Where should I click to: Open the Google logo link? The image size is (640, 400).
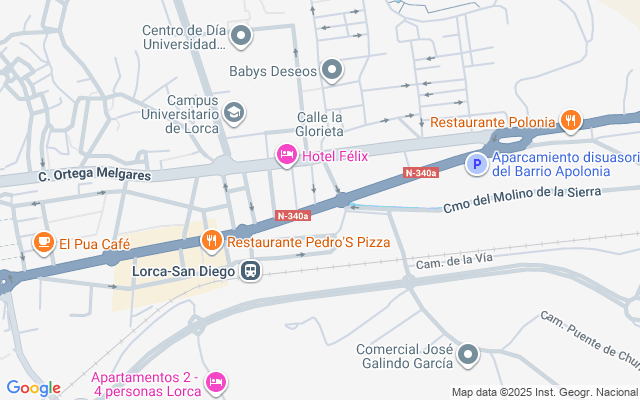point(33,388)
